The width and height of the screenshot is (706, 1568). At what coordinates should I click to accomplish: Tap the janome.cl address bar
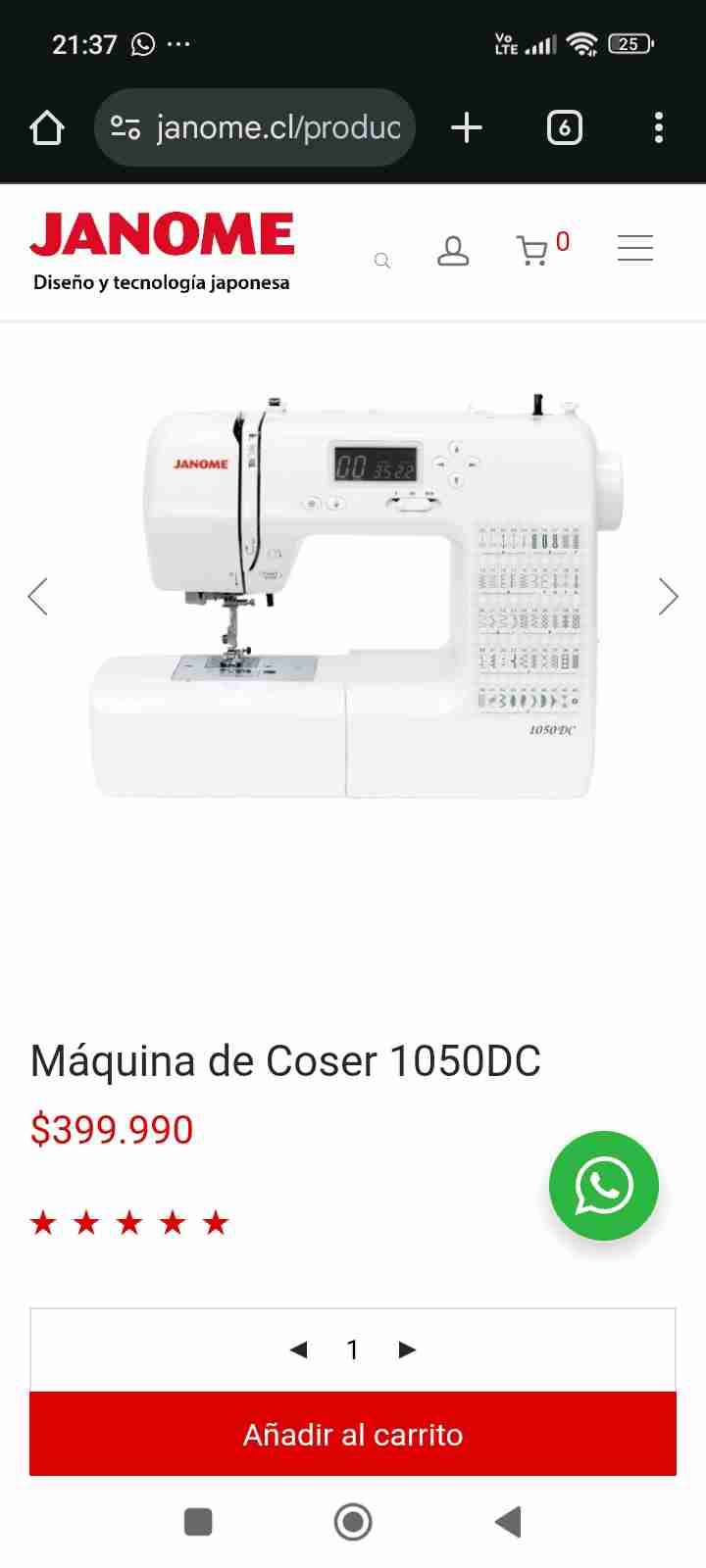pos(277,127)
